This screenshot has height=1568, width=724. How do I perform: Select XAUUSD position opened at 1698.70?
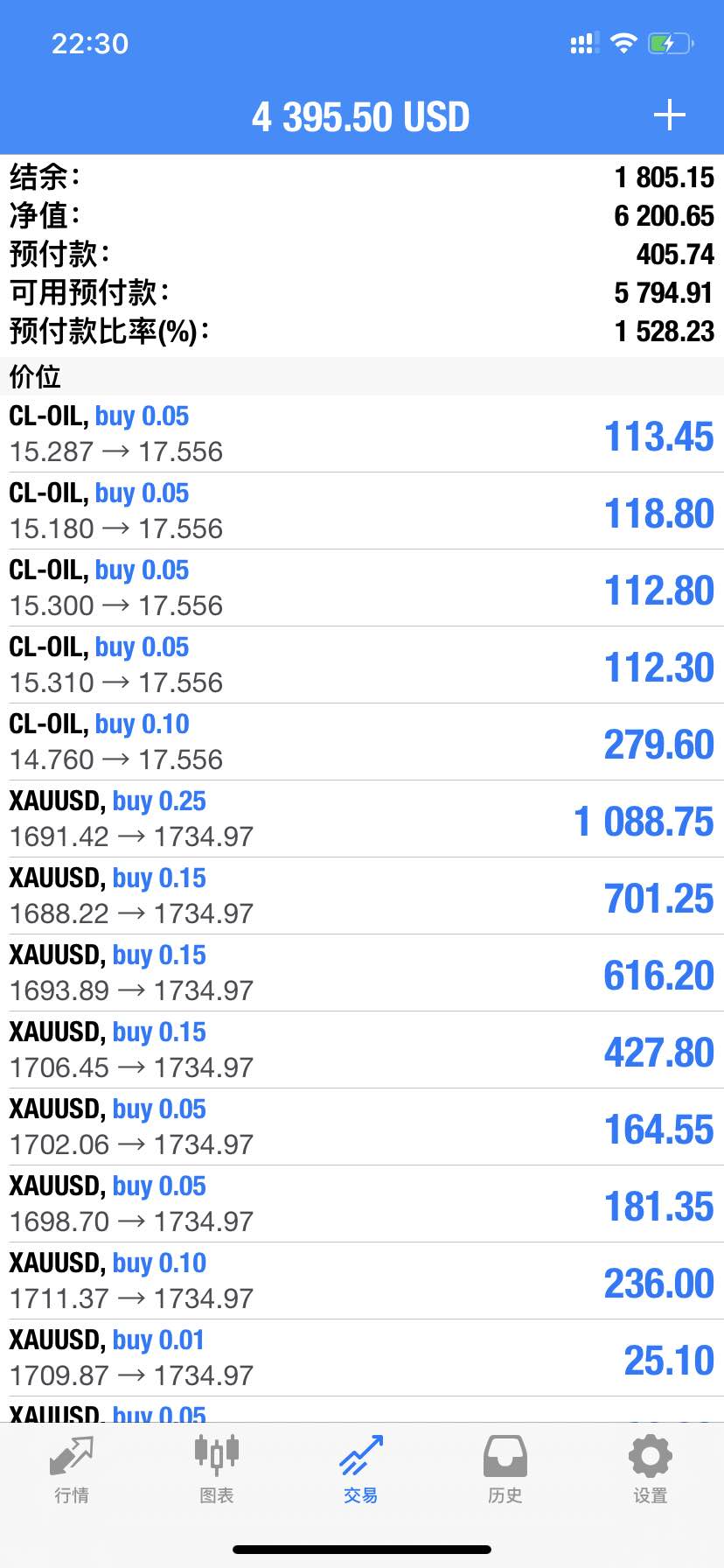[x=362, y=1204]
